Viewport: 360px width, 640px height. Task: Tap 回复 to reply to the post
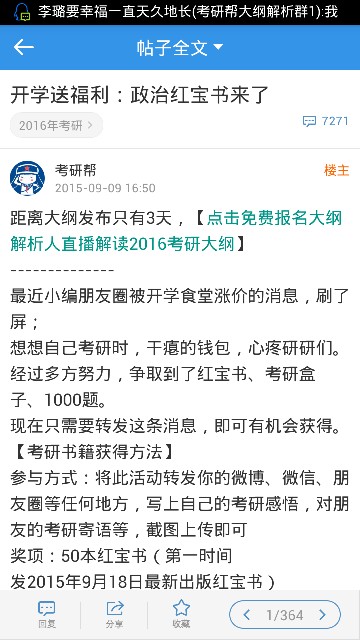click(x=47, y=614)
